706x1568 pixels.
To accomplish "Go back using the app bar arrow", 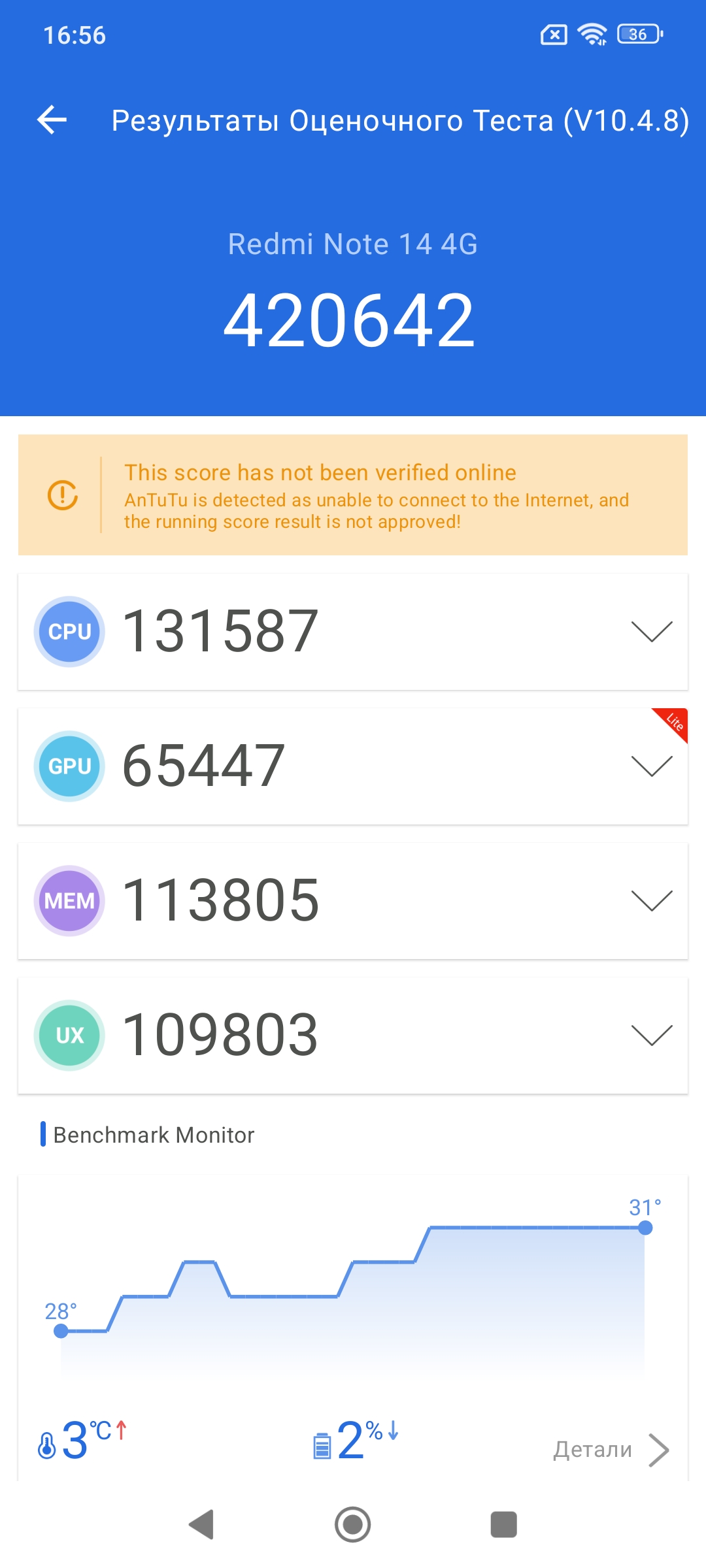I will pos(52,120).
